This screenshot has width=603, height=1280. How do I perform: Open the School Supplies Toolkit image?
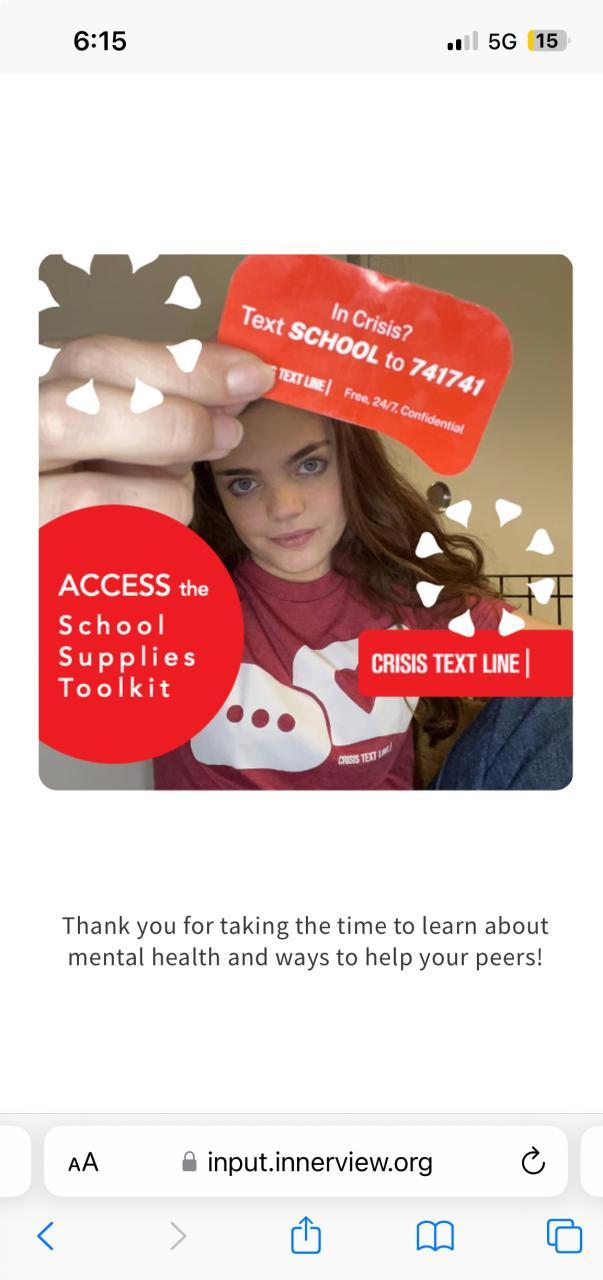[305, 522]
